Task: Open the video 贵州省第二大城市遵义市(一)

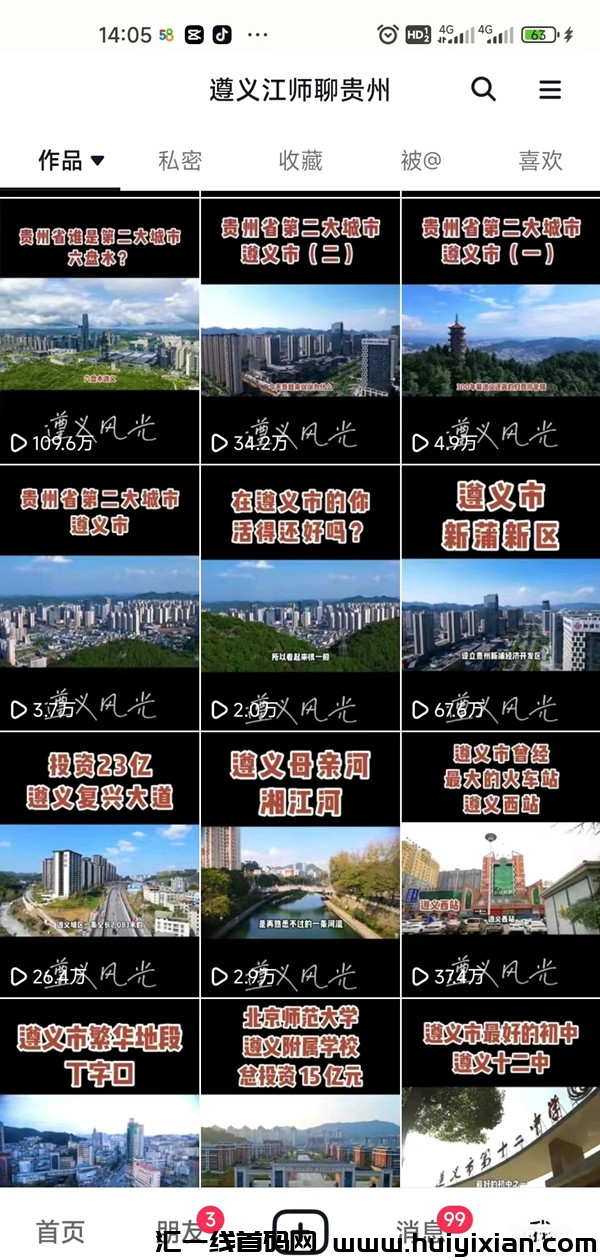Action: 500,330
